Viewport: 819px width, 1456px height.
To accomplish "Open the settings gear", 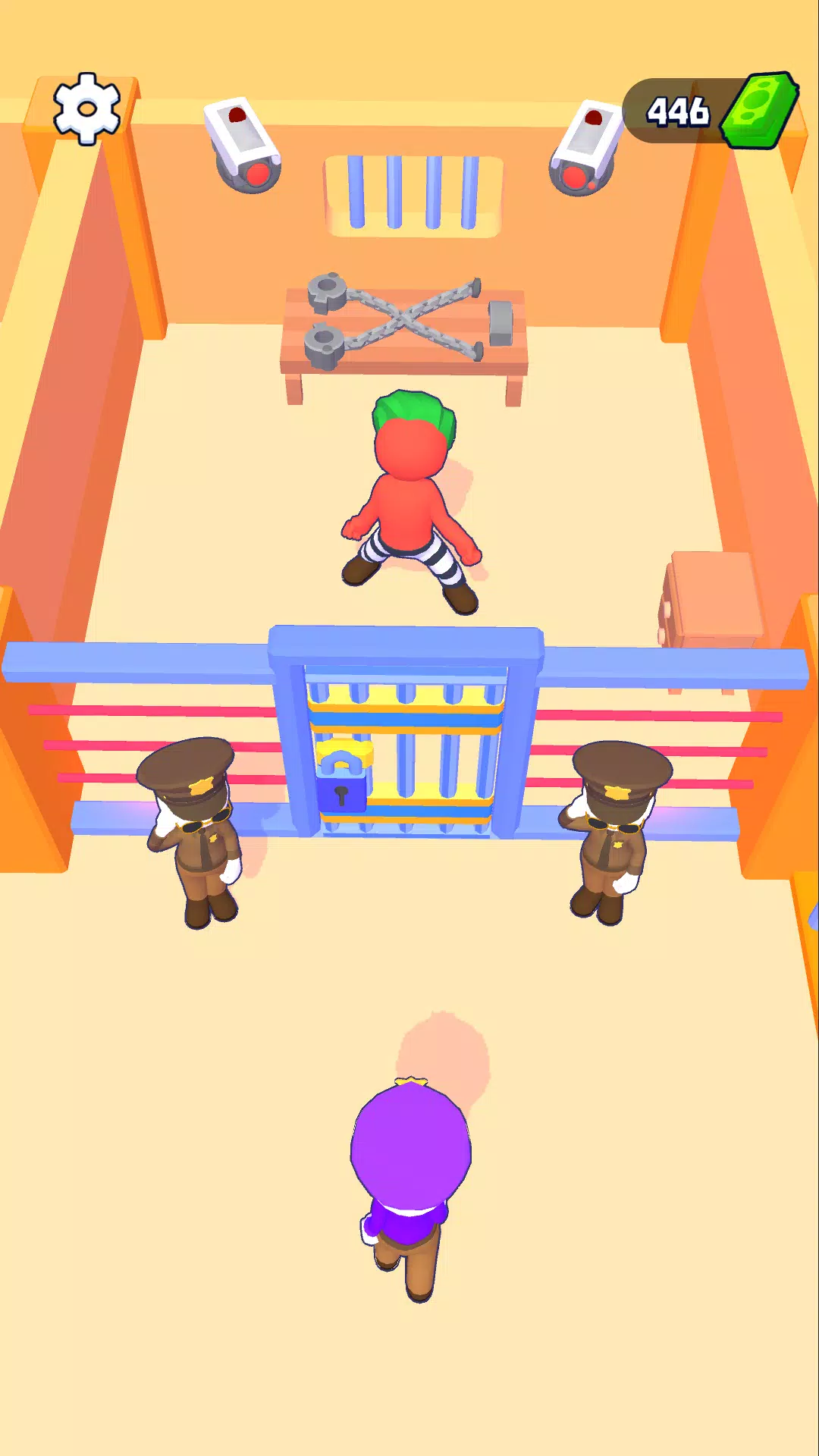I will (x=86, y=108).
